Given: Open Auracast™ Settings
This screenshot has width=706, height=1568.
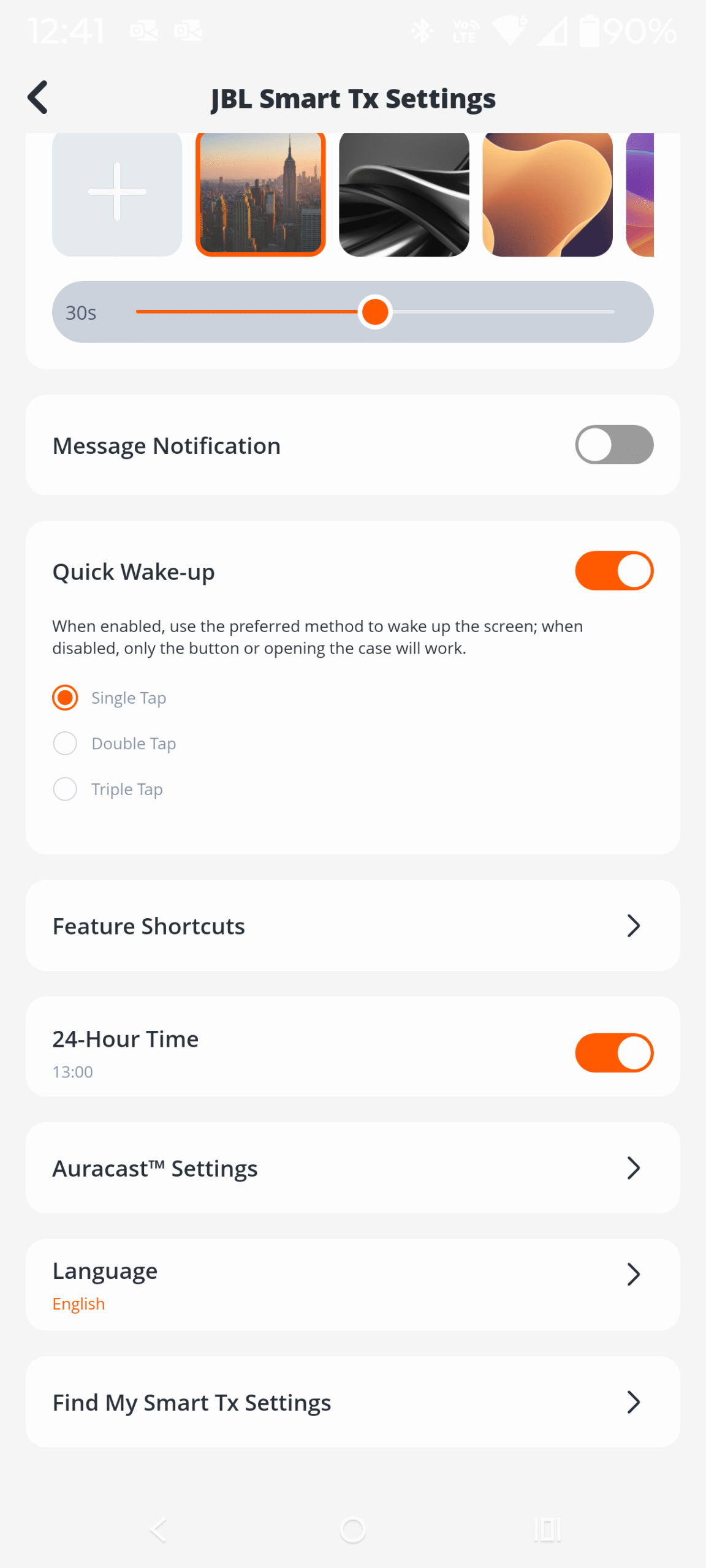Looking at the screenshot, I should [352, 1168].
